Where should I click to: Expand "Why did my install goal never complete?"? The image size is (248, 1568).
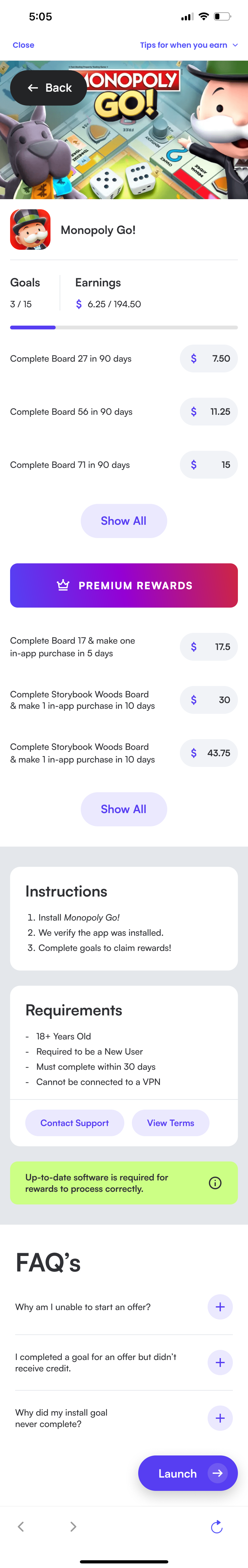click(x=220, y=1418)
